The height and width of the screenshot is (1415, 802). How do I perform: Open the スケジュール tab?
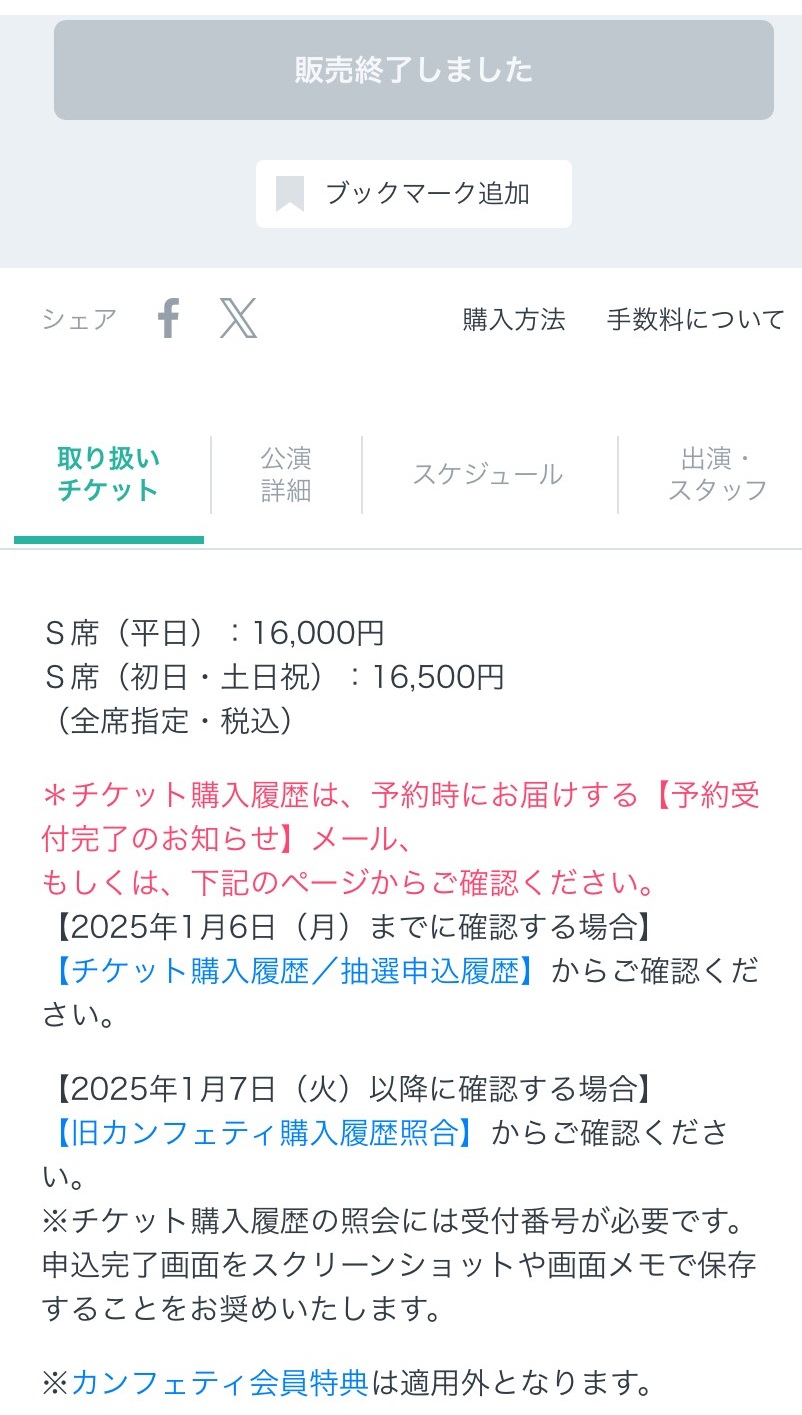click(x=487, y=475)
